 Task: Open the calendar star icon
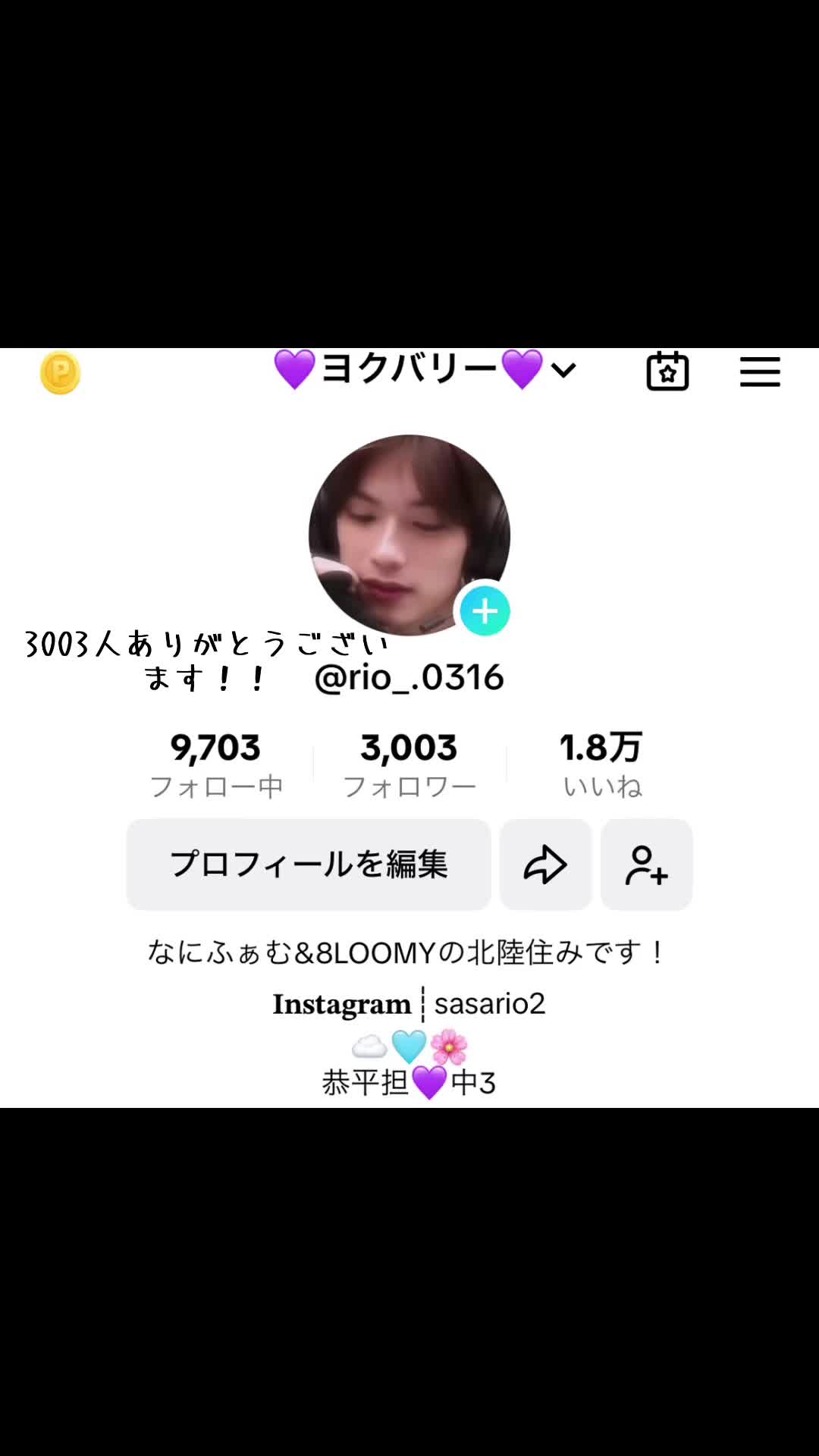667,372
